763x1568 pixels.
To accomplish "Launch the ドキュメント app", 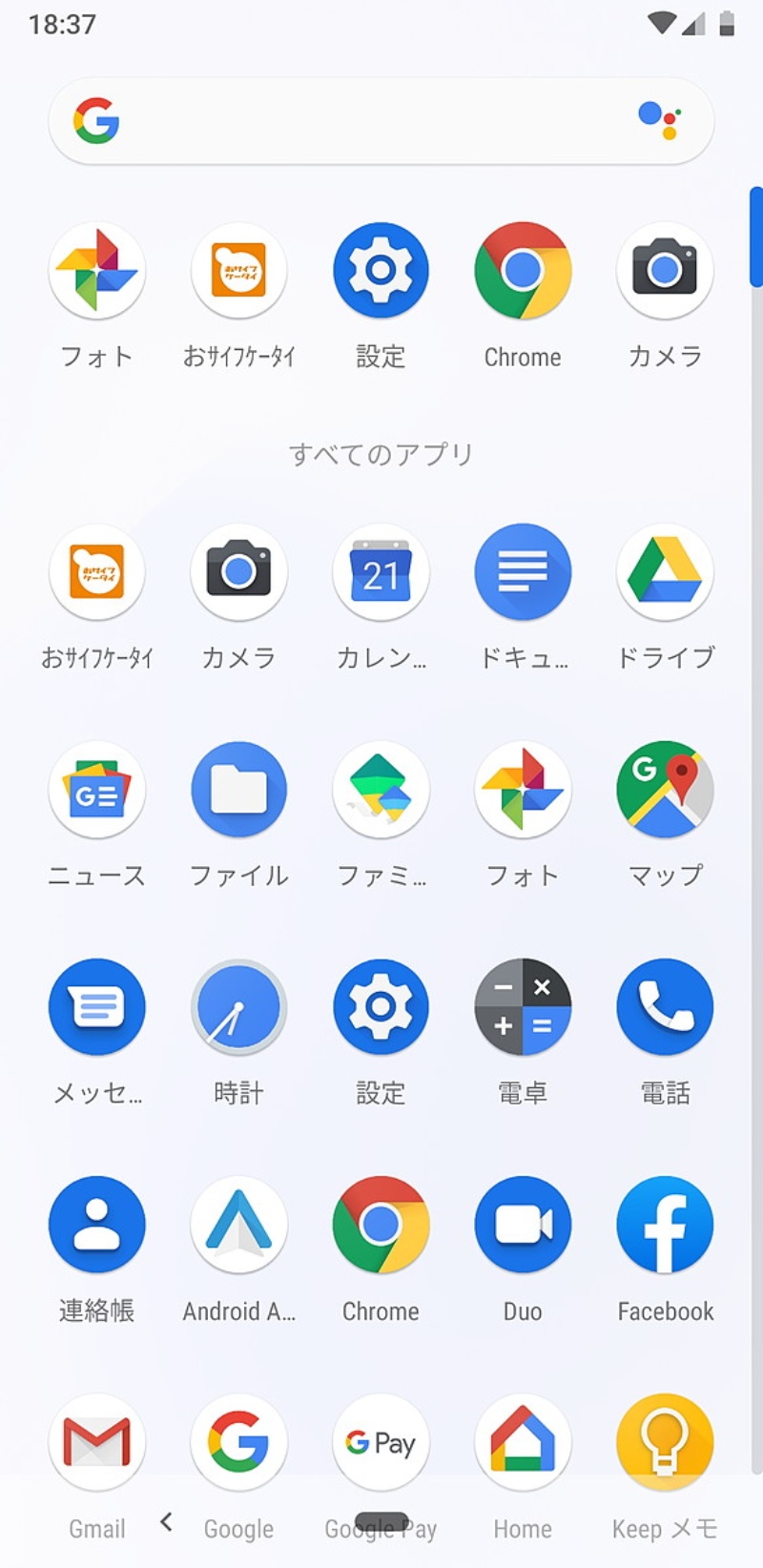I will point(523,572).
